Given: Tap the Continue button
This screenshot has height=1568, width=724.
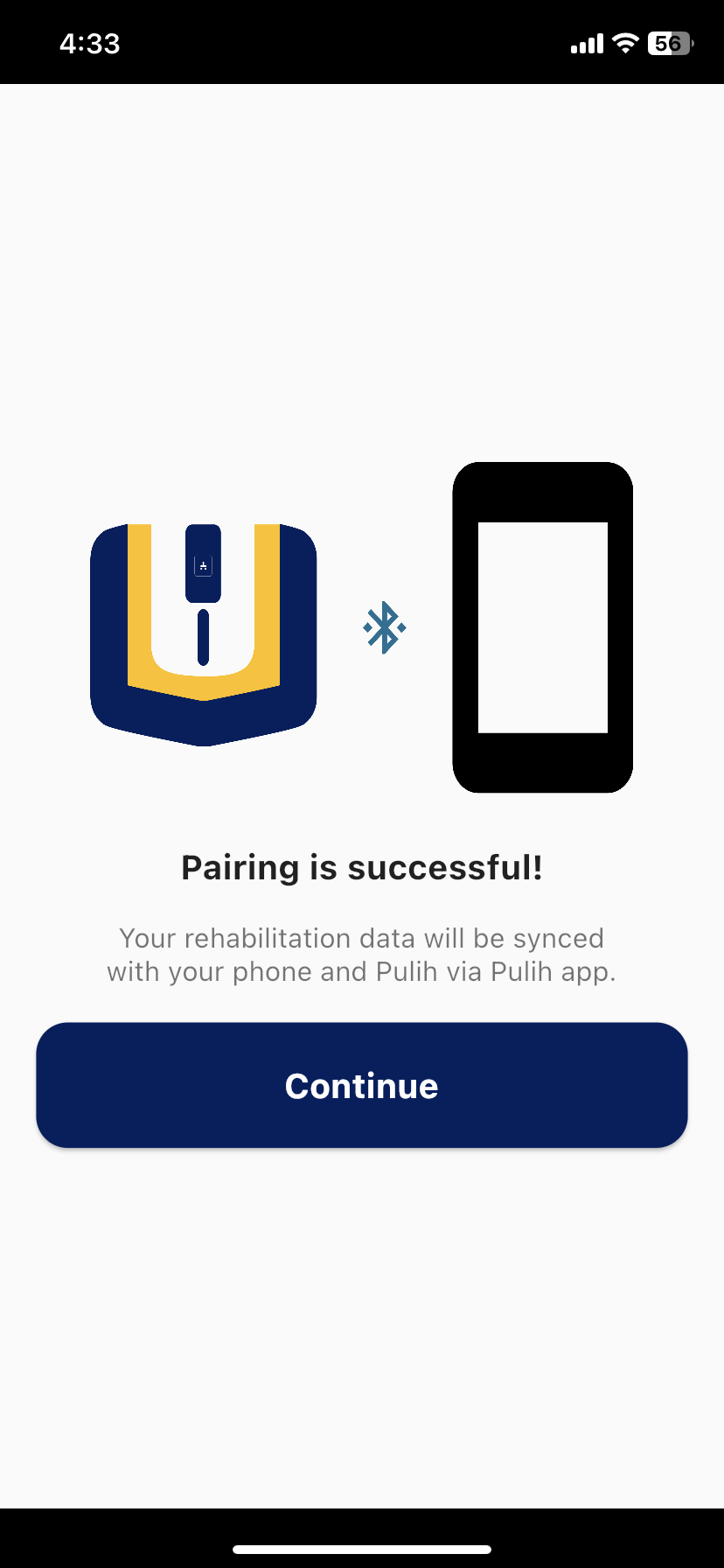Looking at the screenshot, I should pyautogui.click(x=362, y=1085).
